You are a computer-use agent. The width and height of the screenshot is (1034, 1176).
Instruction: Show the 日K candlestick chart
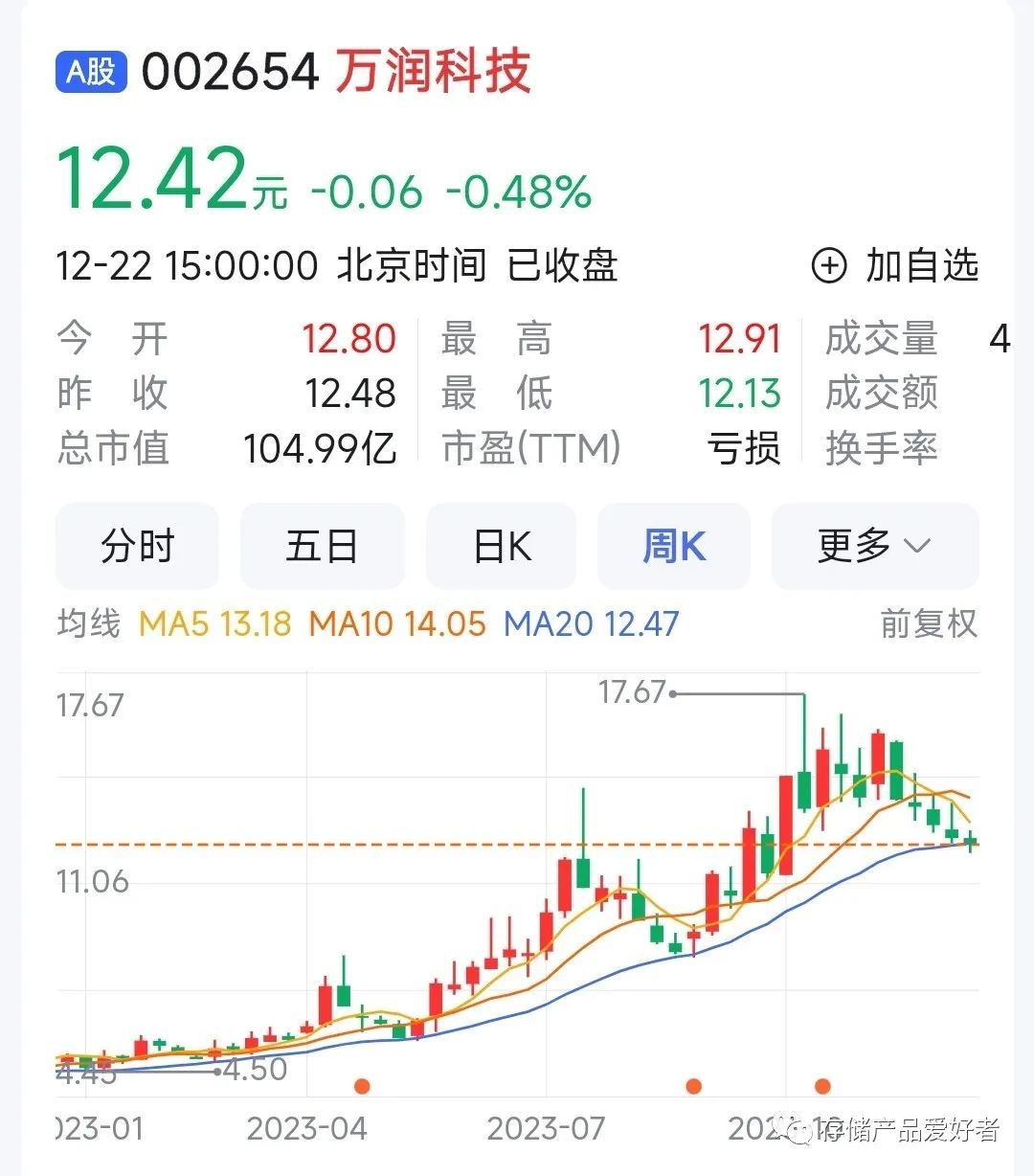502,547
